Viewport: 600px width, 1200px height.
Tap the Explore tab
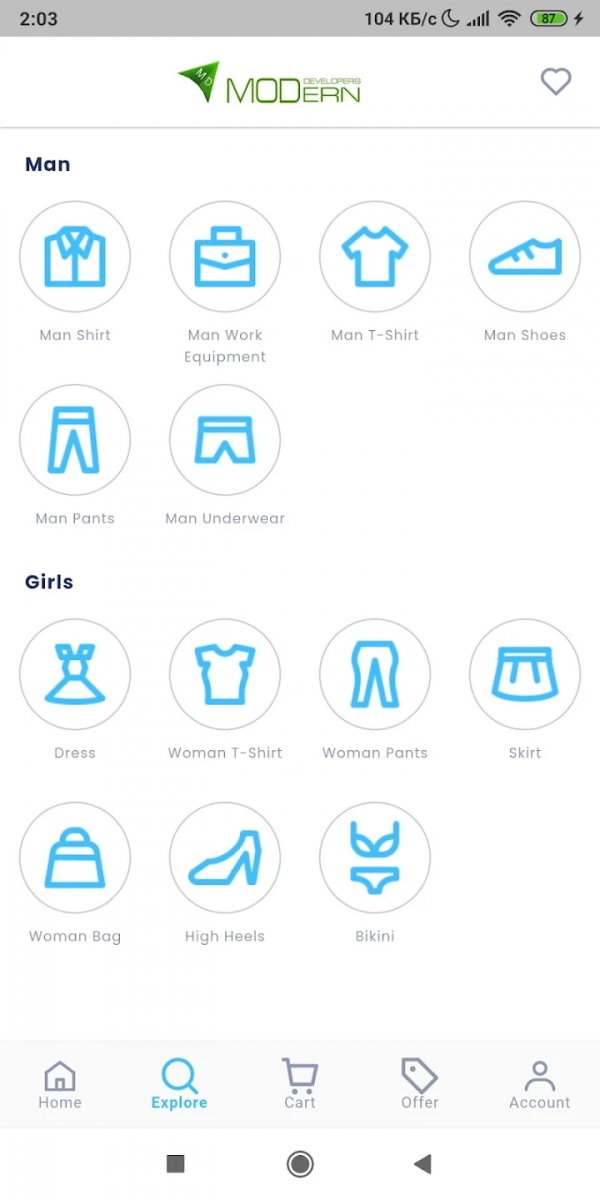pos(179,1085)
